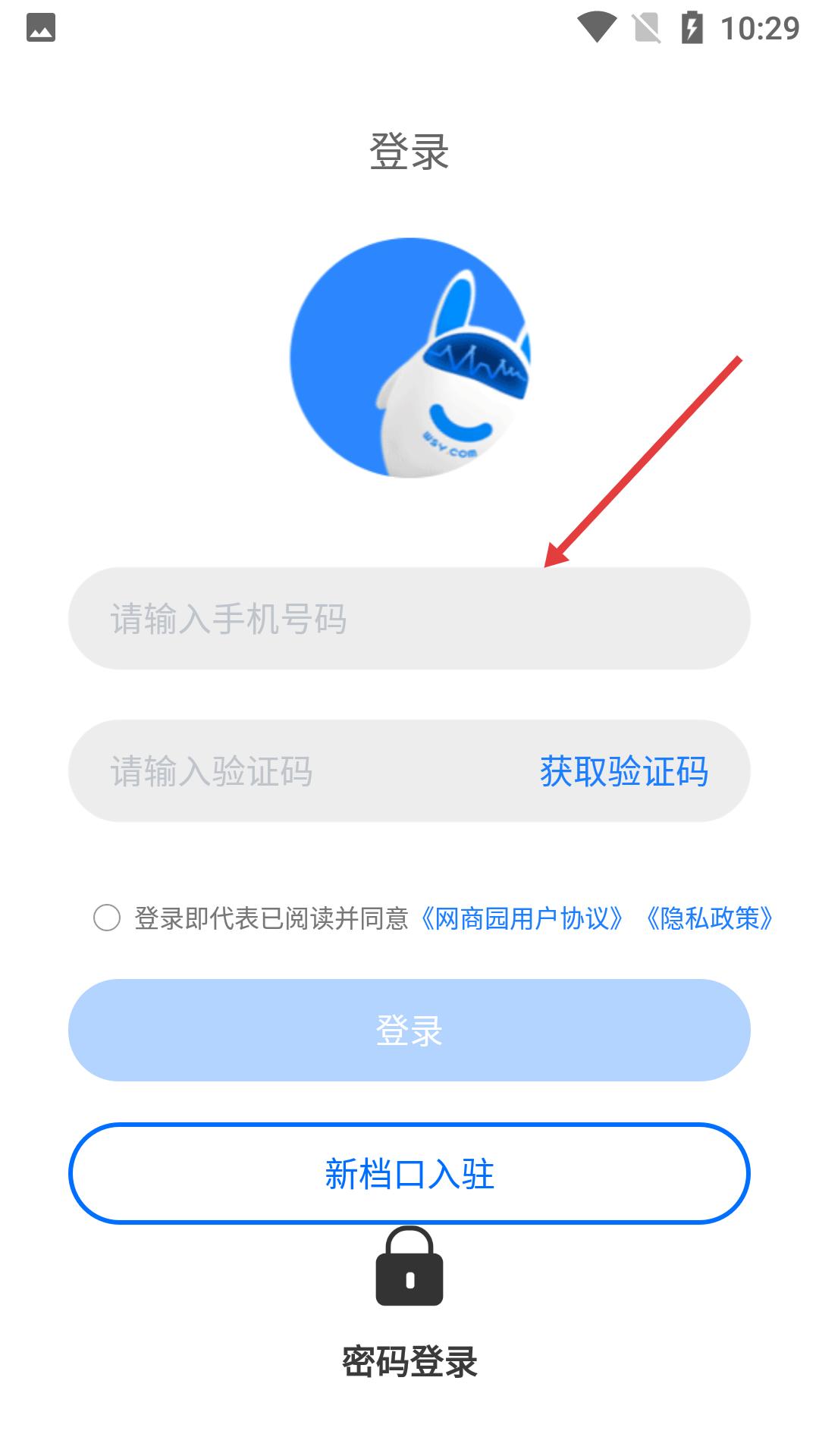819x1456 pixels.
Task: Open the 隐私政策 link
Action: pyautogui.click(x=709, y=918)
